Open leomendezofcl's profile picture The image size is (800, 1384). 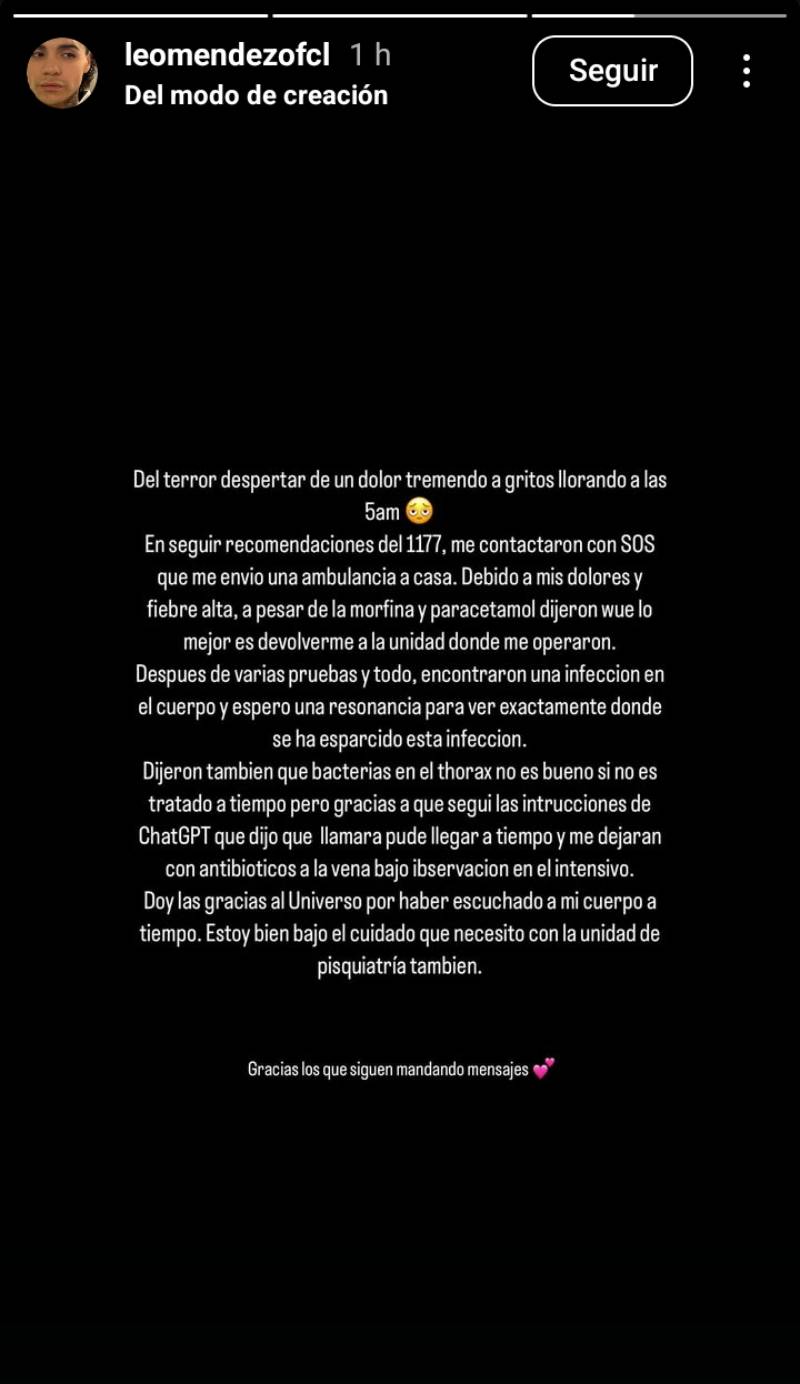click(x=62, y=73)
